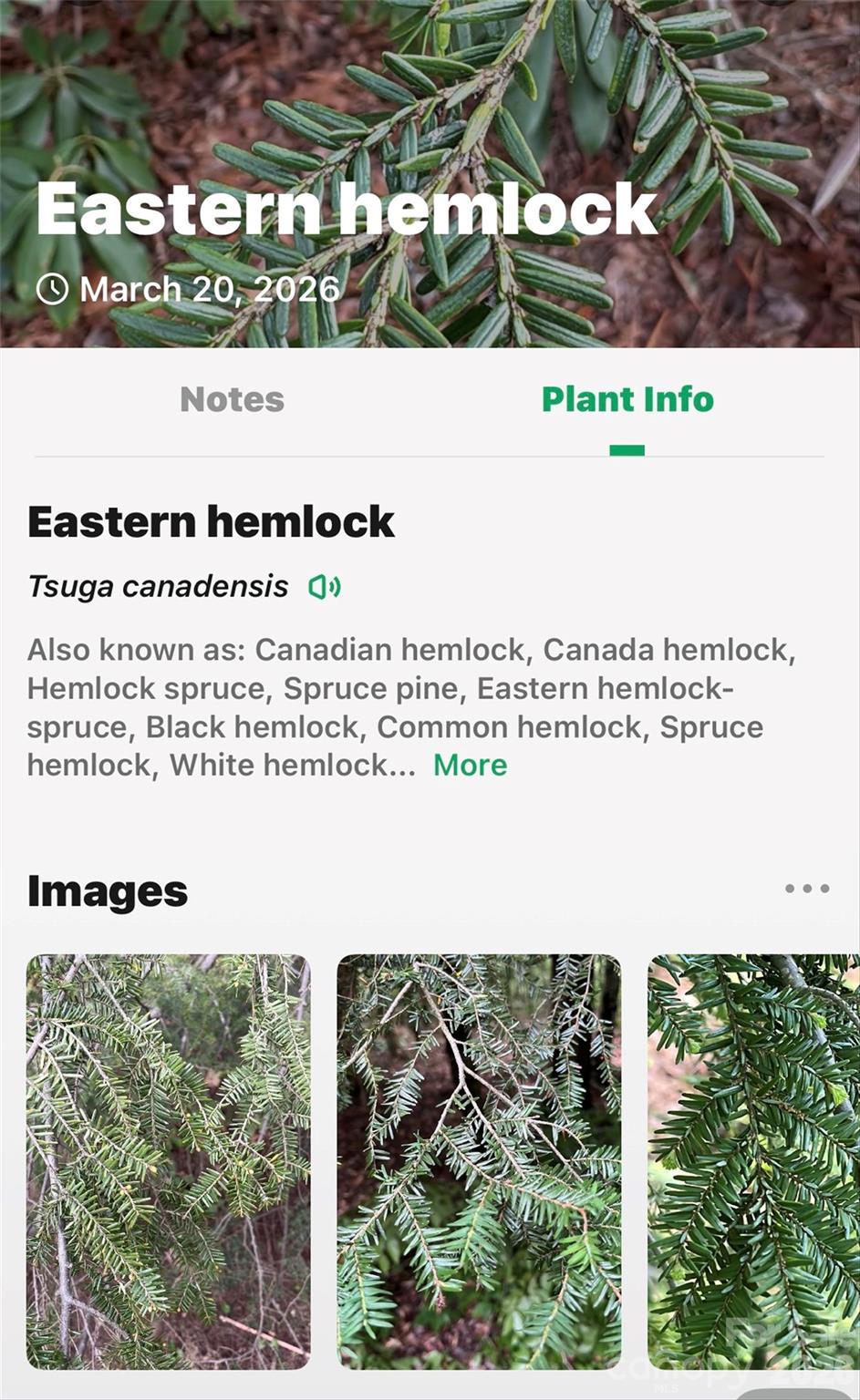Select the date March 20, 2026
The height and width of the screenshot is (1400, 860).
pyautogui.click(x=206, y=289)
